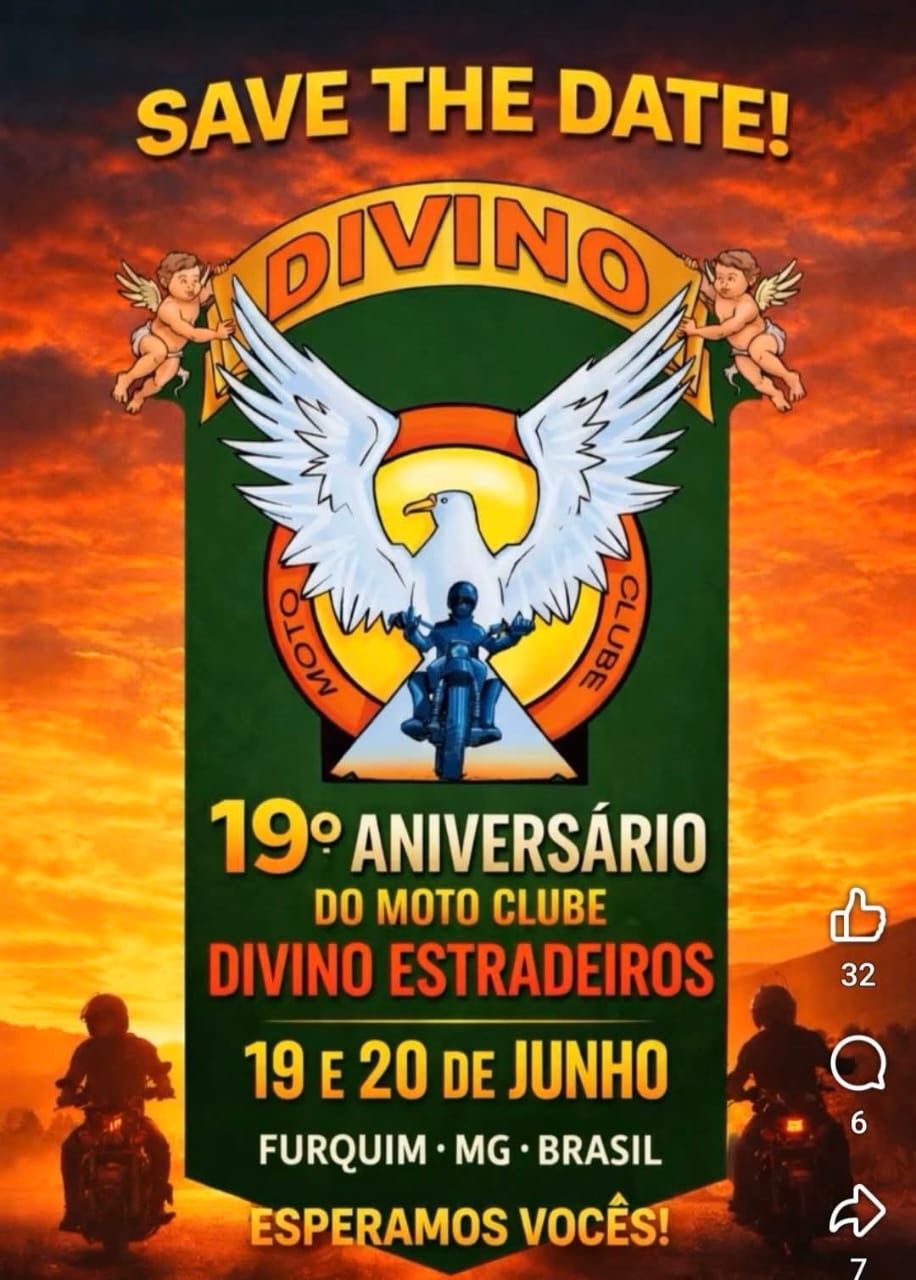This screenshot has height=1280, width=916.
Task: Select the DIVINO ESTRADEIROS title
Action: coord(455,964)
